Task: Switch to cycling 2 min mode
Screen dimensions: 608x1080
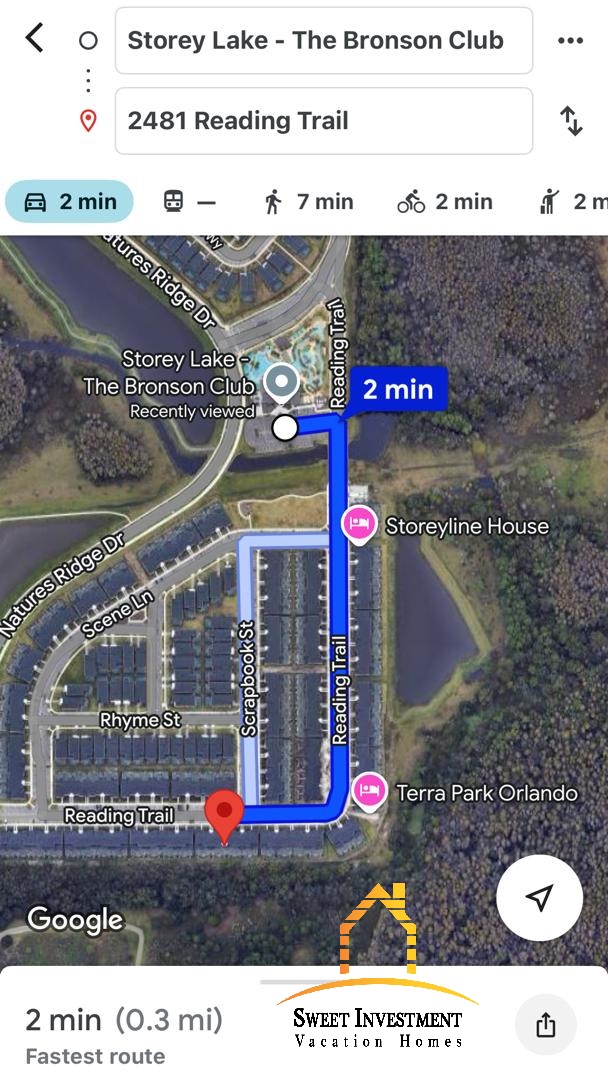Action: click(444, 202)
